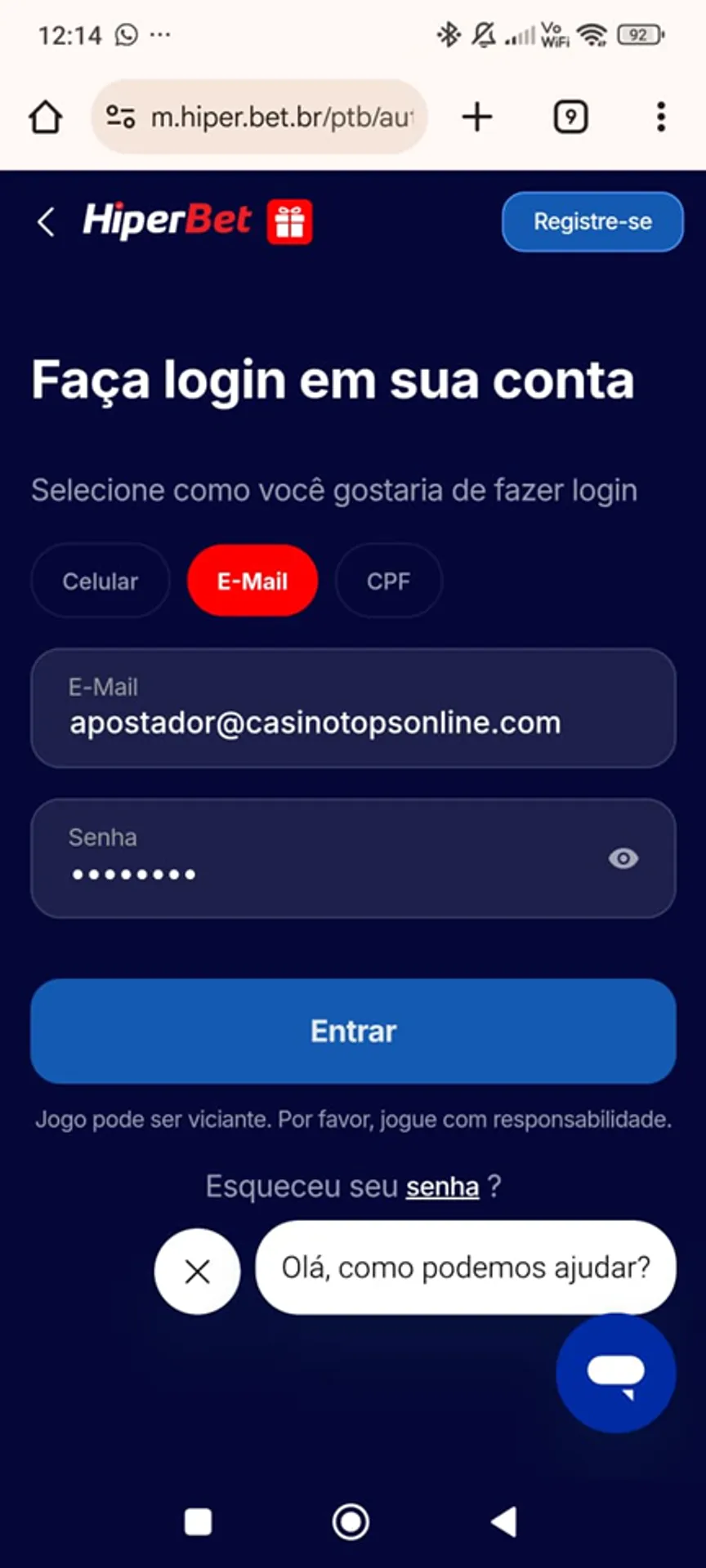Viewport: 706px width, 1568px height.
Task: Switch to the E-Mail login tab
Action: pos(252,581)
